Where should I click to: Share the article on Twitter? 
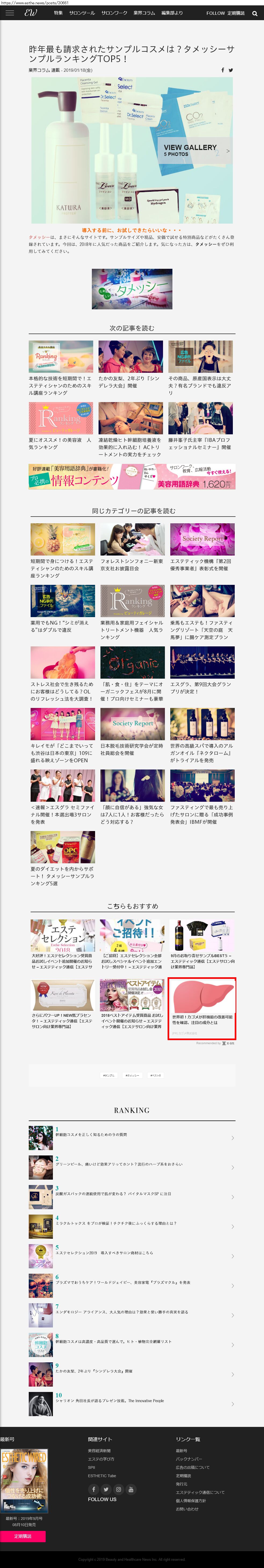click(x=230, y=70)
